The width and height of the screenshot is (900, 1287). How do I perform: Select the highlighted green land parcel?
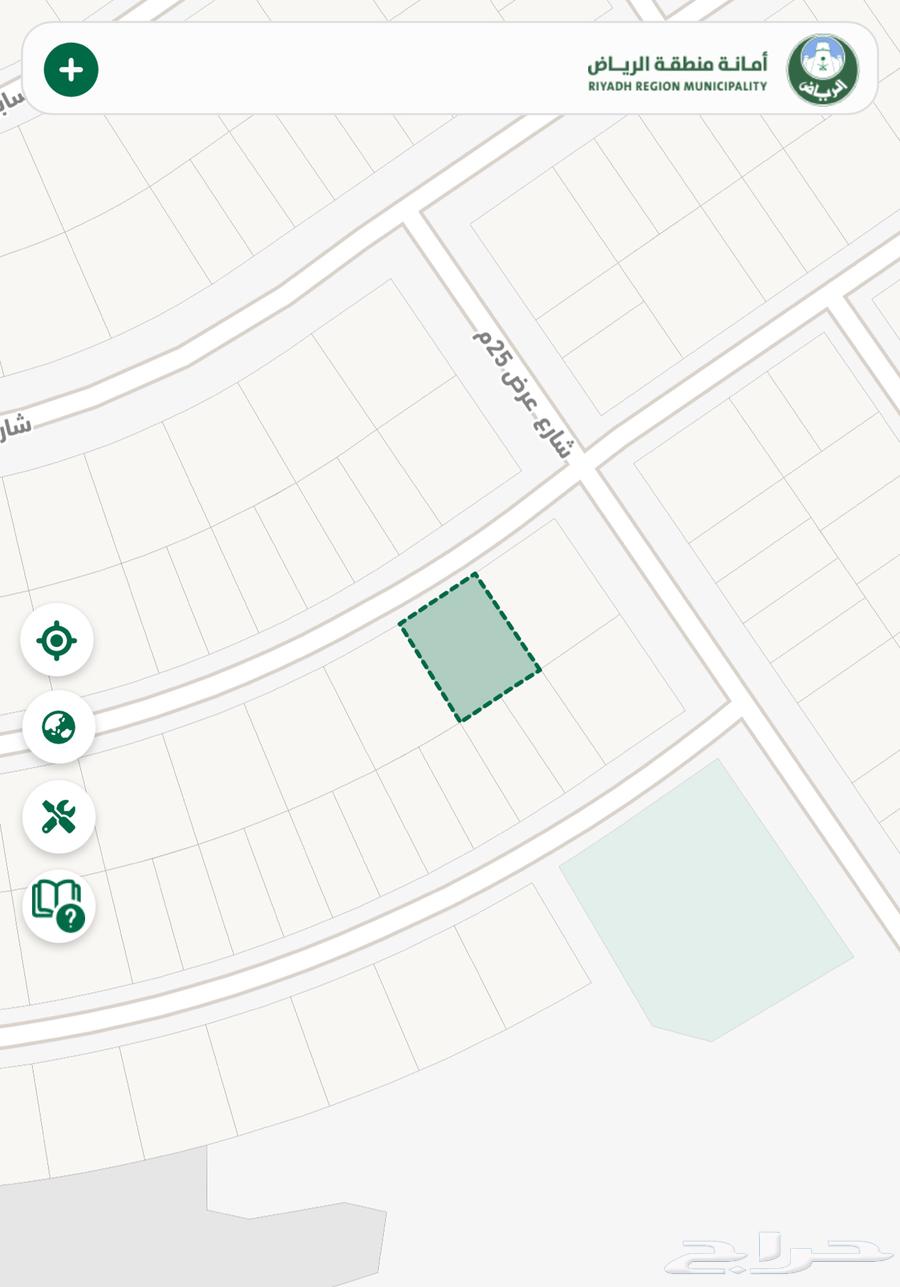pyautogui.click(x=470, y=647)
